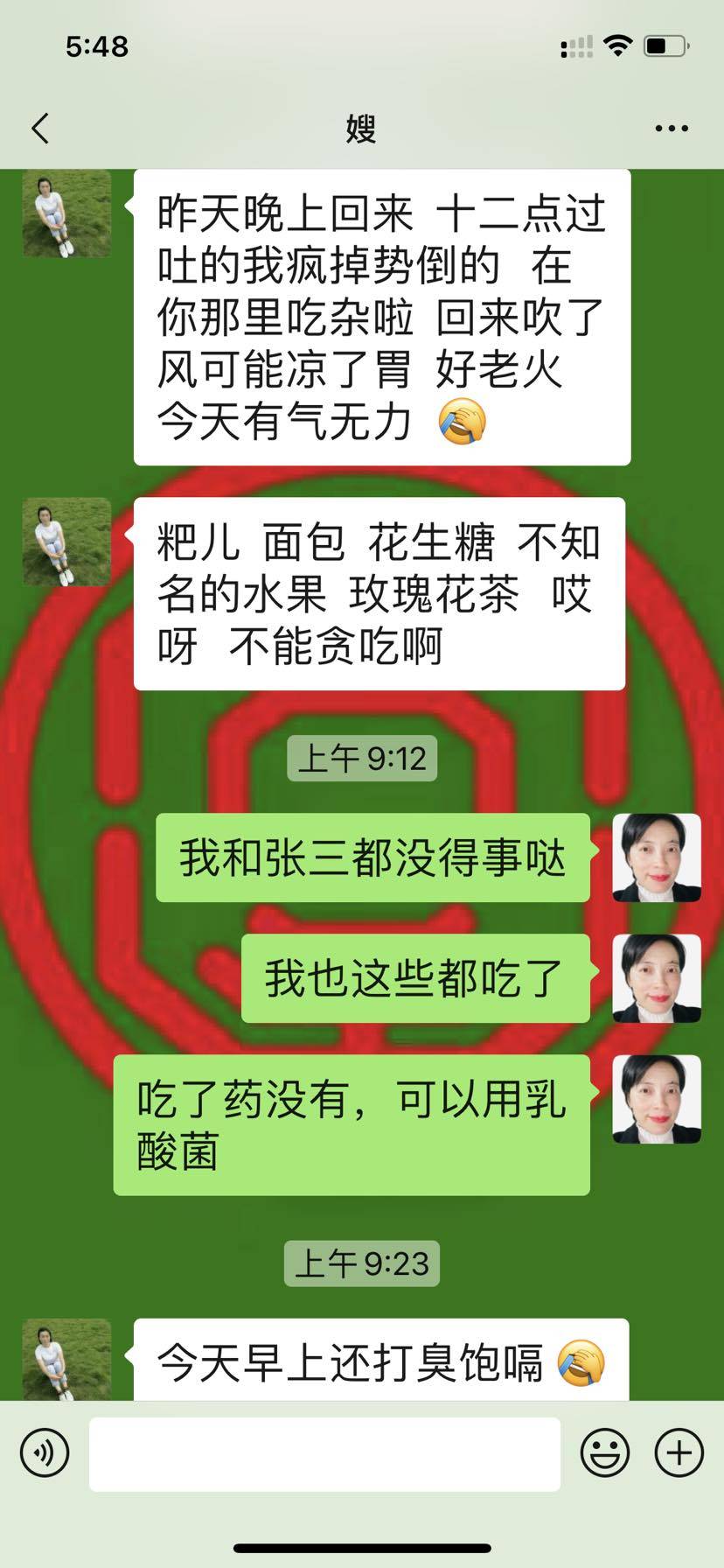The width and height of the screenshot is (724, 1568).
Task: Open contact avatar beside 昨天晚上回来 message
Action: [66, 213]
